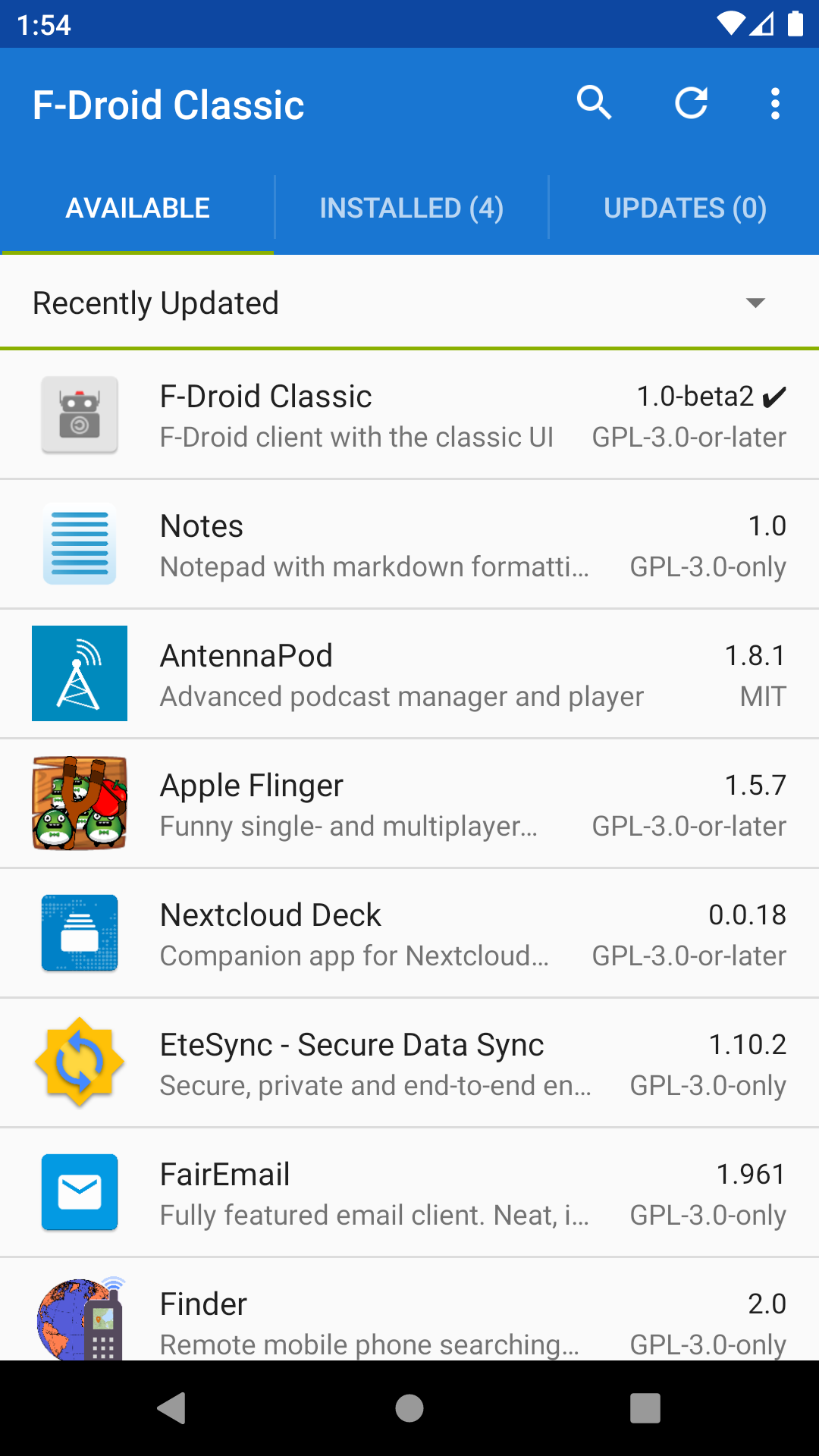Open the F-Droid Classic app entry
The width and height of the screenshot is (819, 1456).
[x=409, y=416]
